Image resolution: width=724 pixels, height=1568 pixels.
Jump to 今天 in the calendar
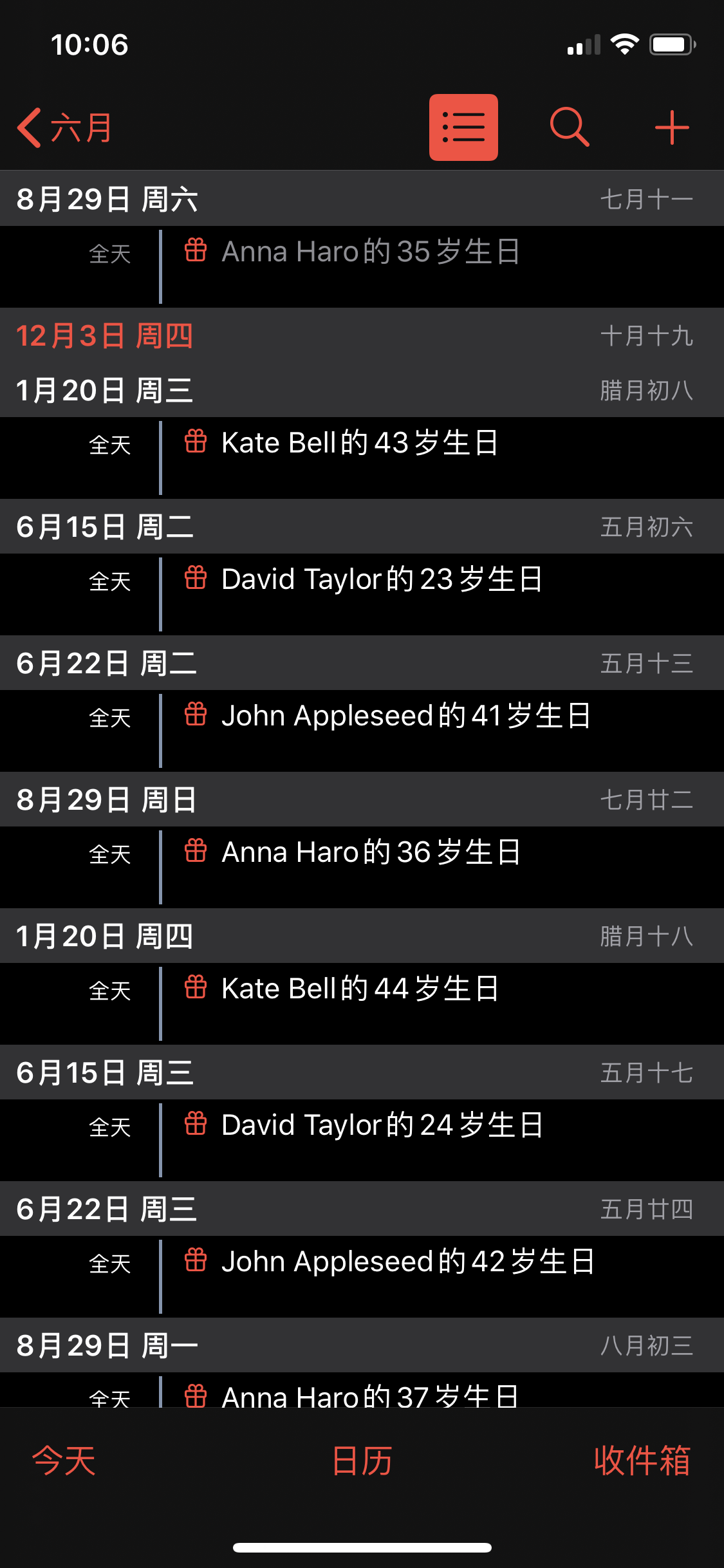[x=64, y=1460]
